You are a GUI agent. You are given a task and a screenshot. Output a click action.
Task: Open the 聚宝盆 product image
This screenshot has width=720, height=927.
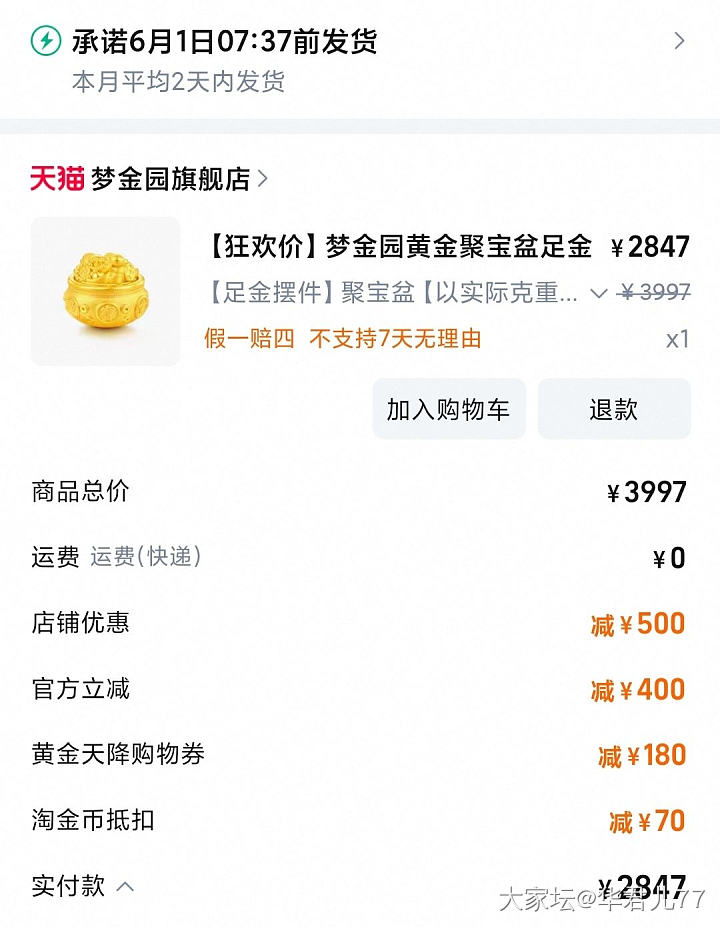tap(106, 291)
